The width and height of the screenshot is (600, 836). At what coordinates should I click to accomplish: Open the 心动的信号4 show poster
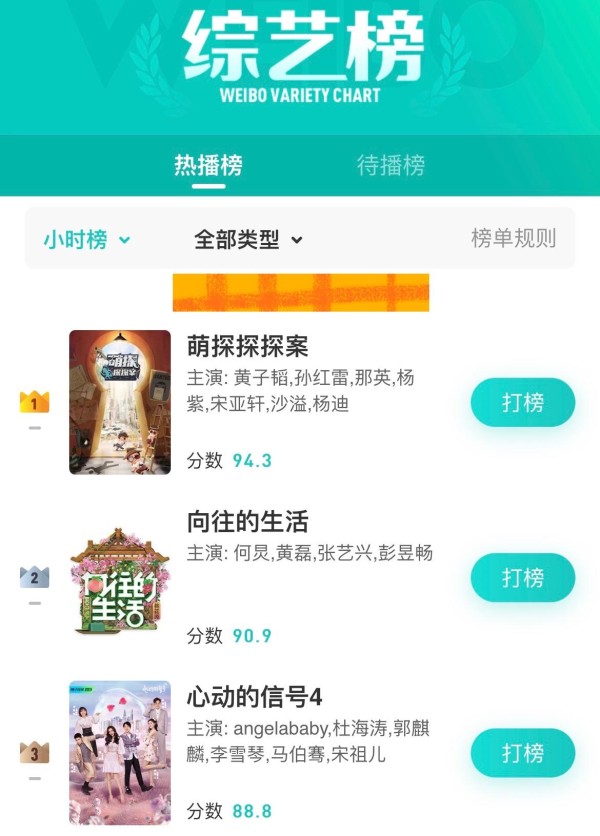(120, 752)
